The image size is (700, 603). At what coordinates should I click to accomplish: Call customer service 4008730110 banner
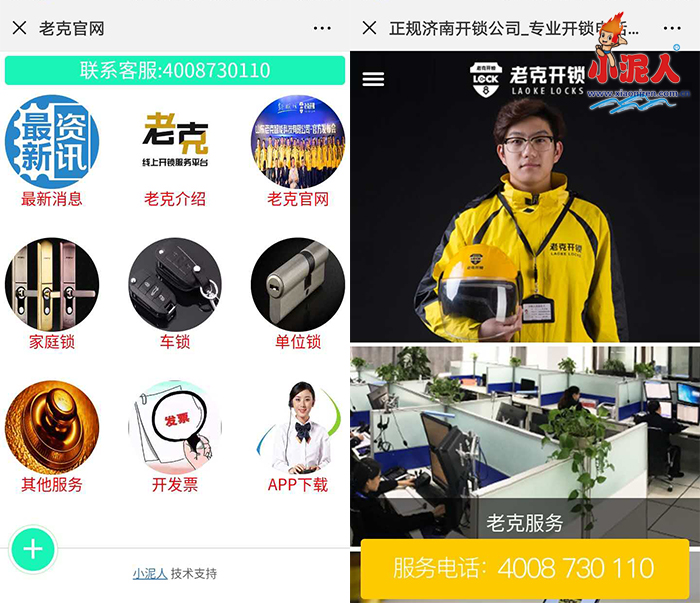coord(175,71)
